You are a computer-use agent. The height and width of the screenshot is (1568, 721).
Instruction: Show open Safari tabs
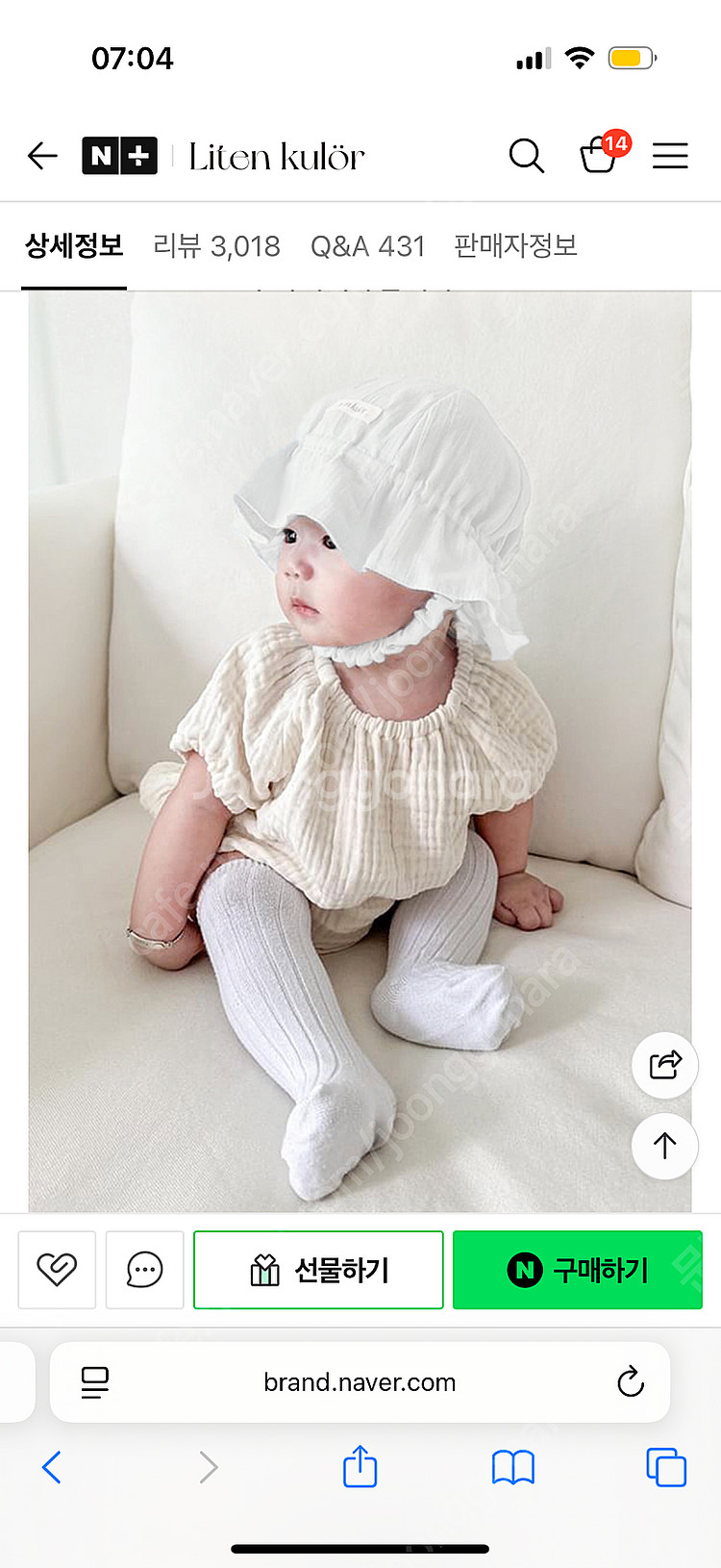(665, 1468)
